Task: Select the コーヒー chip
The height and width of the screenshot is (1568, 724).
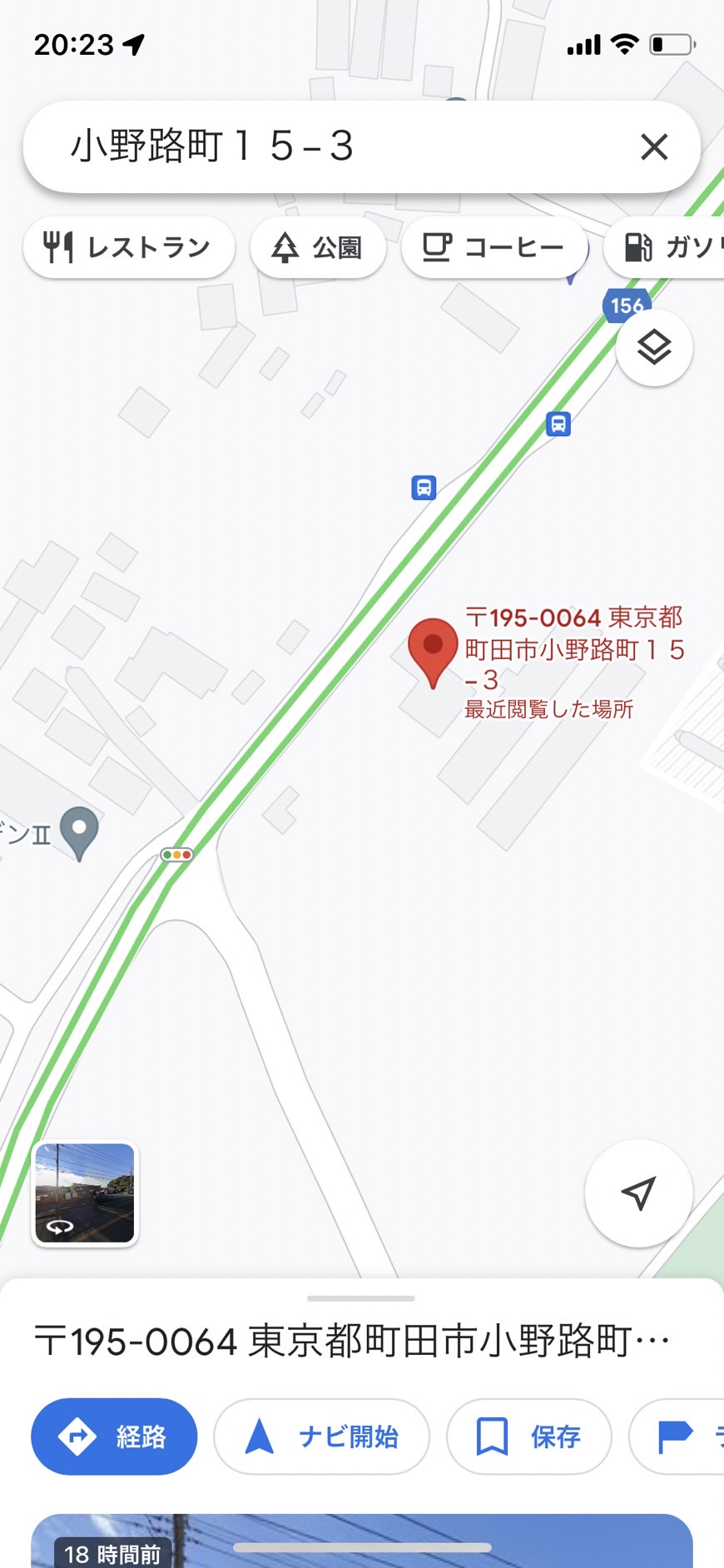Action: (494, 247)
